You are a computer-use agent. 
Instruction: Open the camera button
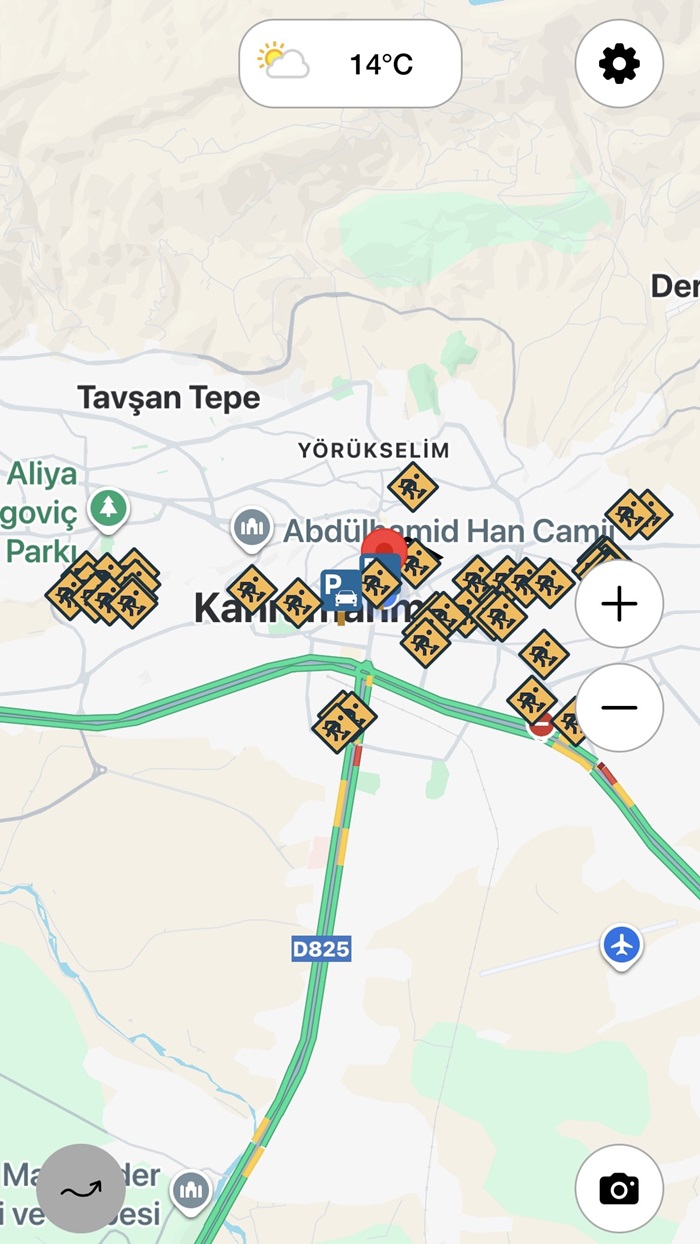click(x=619, y=1188)
